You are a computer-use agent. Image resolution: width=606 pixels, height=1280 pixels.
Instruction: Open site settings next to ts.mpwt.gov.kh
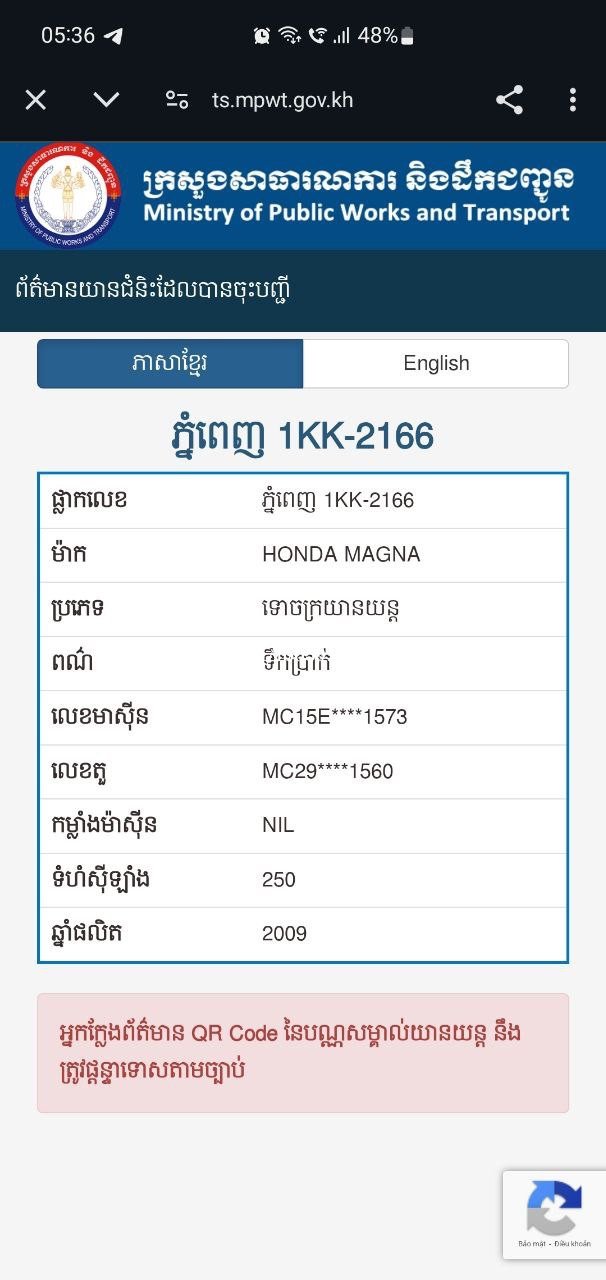pos(177,100)
